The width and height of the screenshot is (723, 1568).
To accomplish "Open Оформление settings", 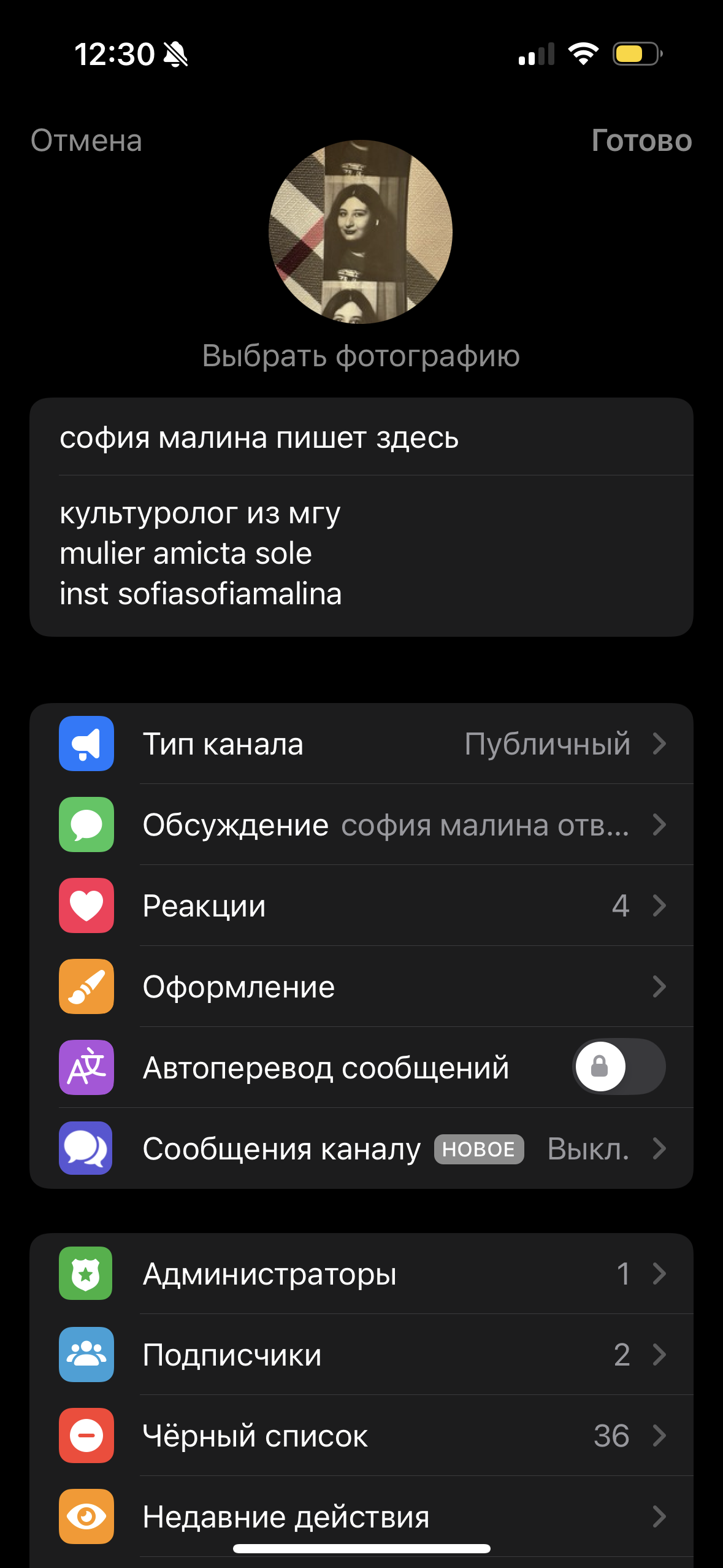I will click(361, 986).
